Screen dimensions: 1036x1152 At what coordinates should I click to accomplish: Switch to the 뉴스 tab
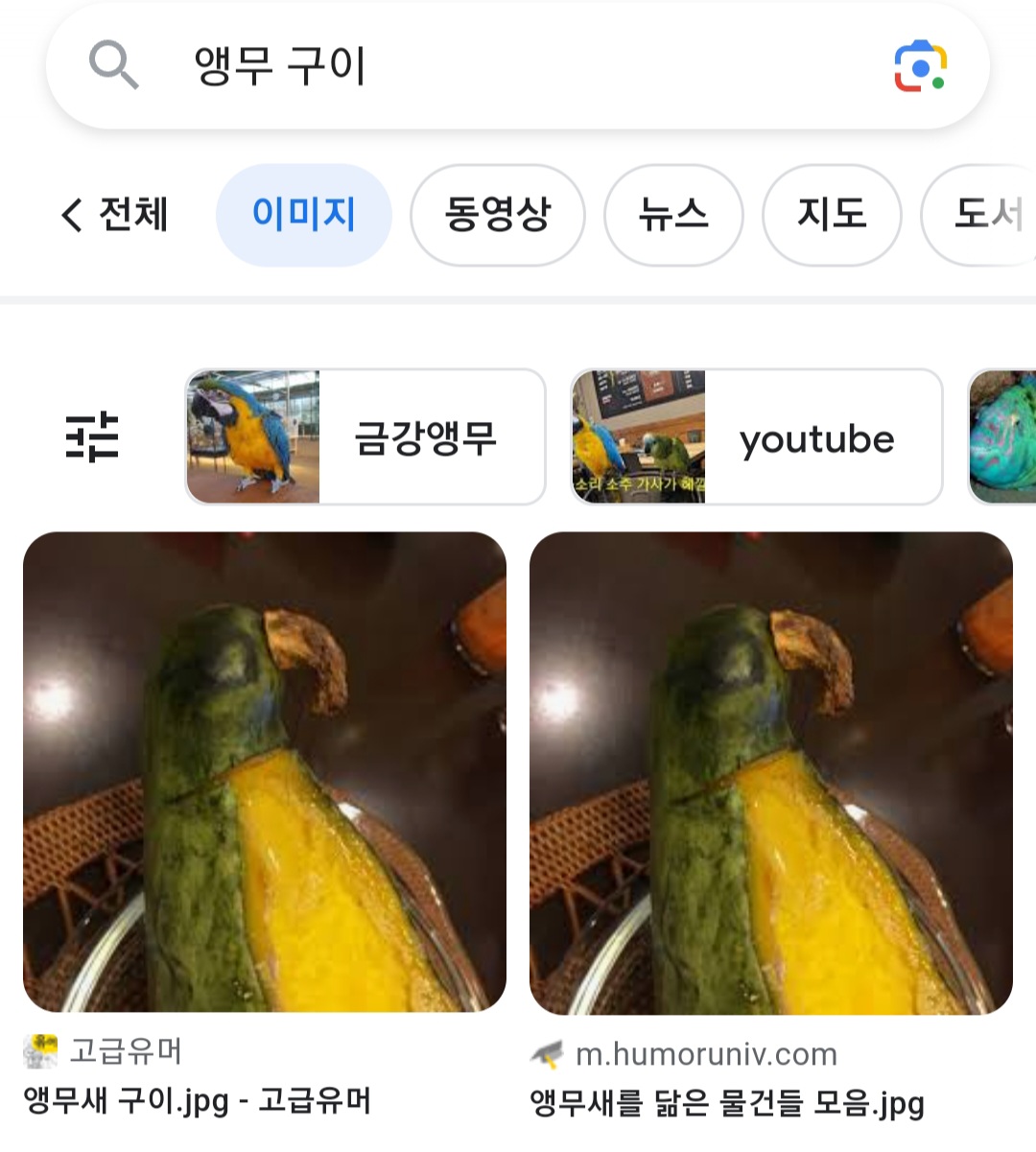[x=673, y=214]
